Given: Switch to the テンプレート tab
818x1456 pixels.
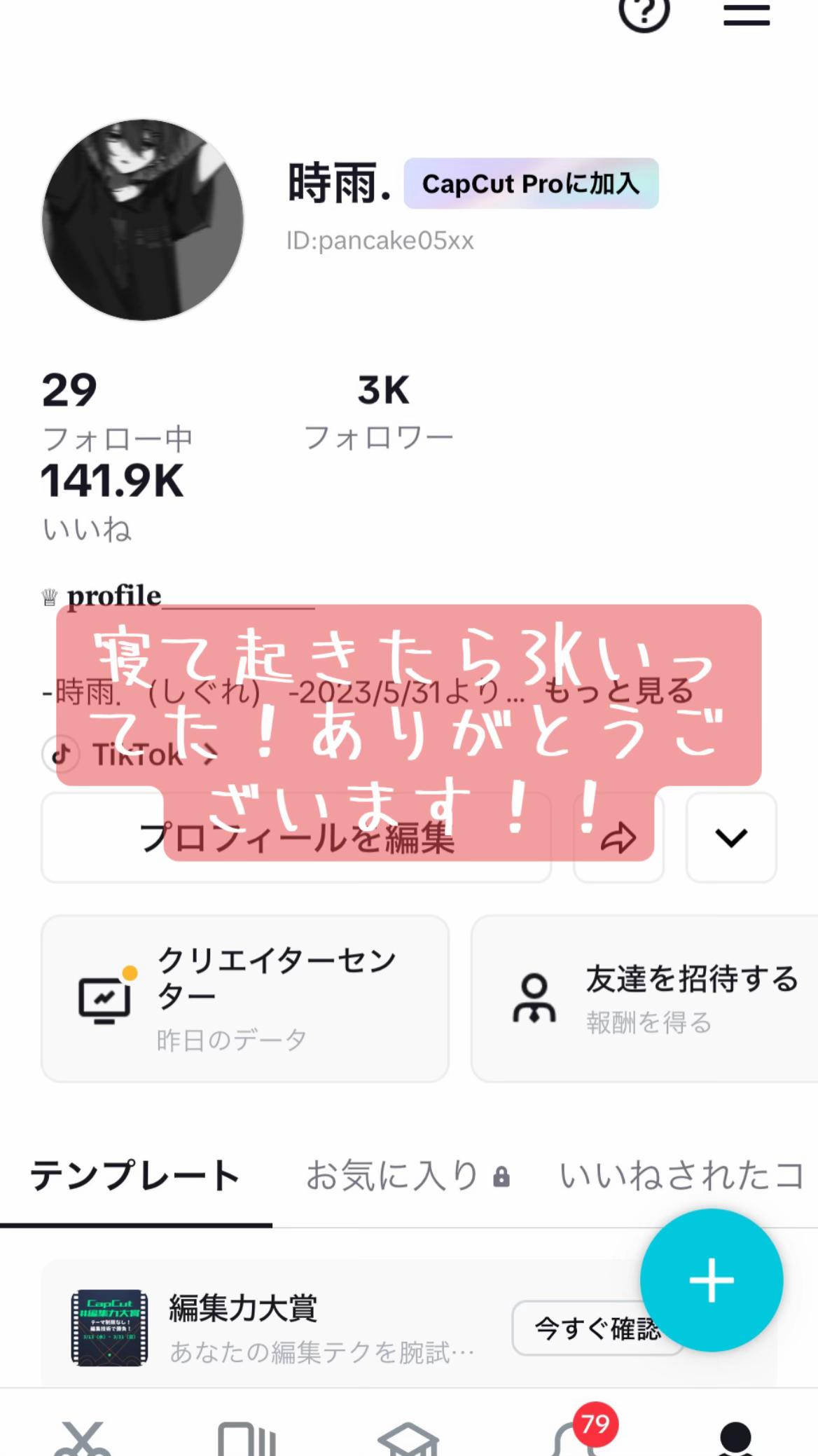Looking at the screenshot, I should point(135,1176).
